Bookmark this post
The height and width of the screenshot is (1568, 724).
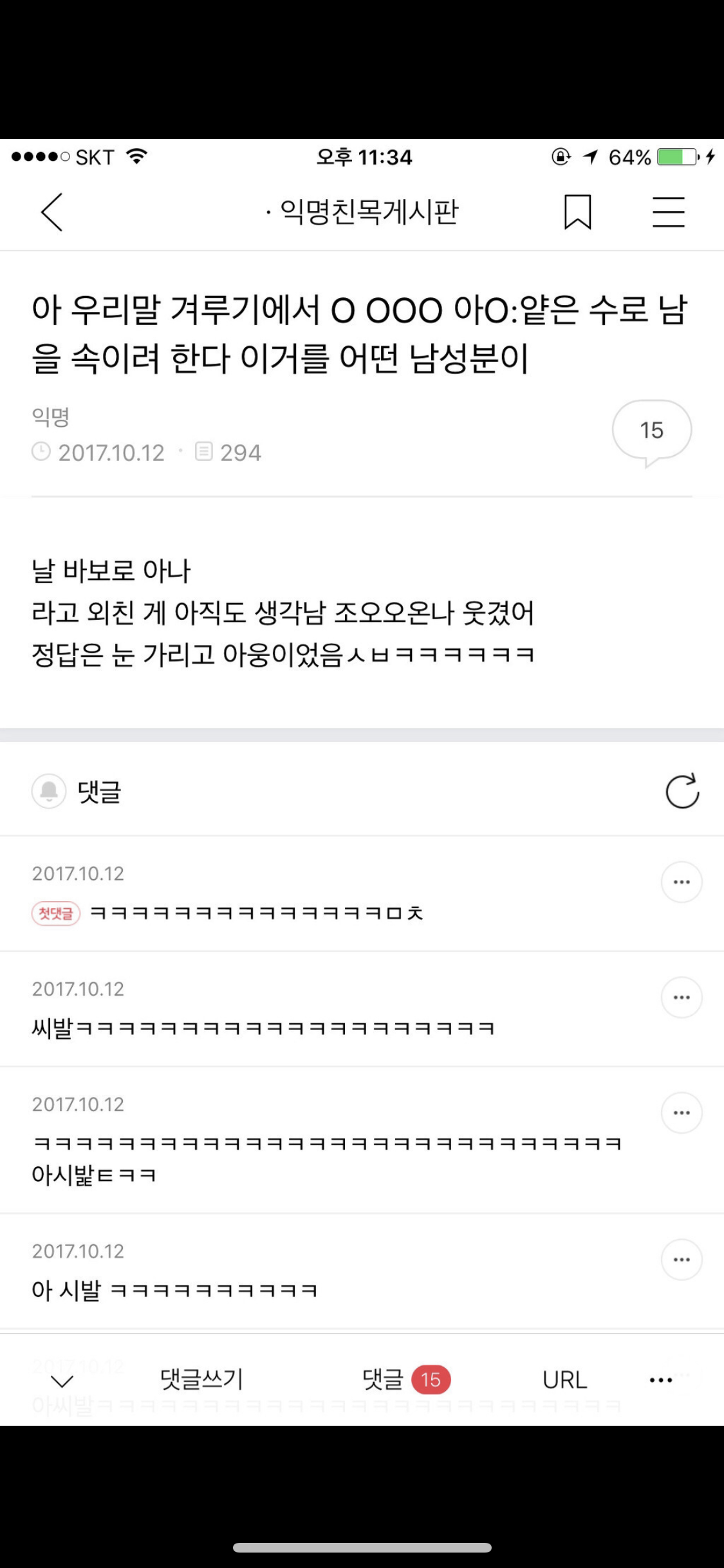click(577, 212)
